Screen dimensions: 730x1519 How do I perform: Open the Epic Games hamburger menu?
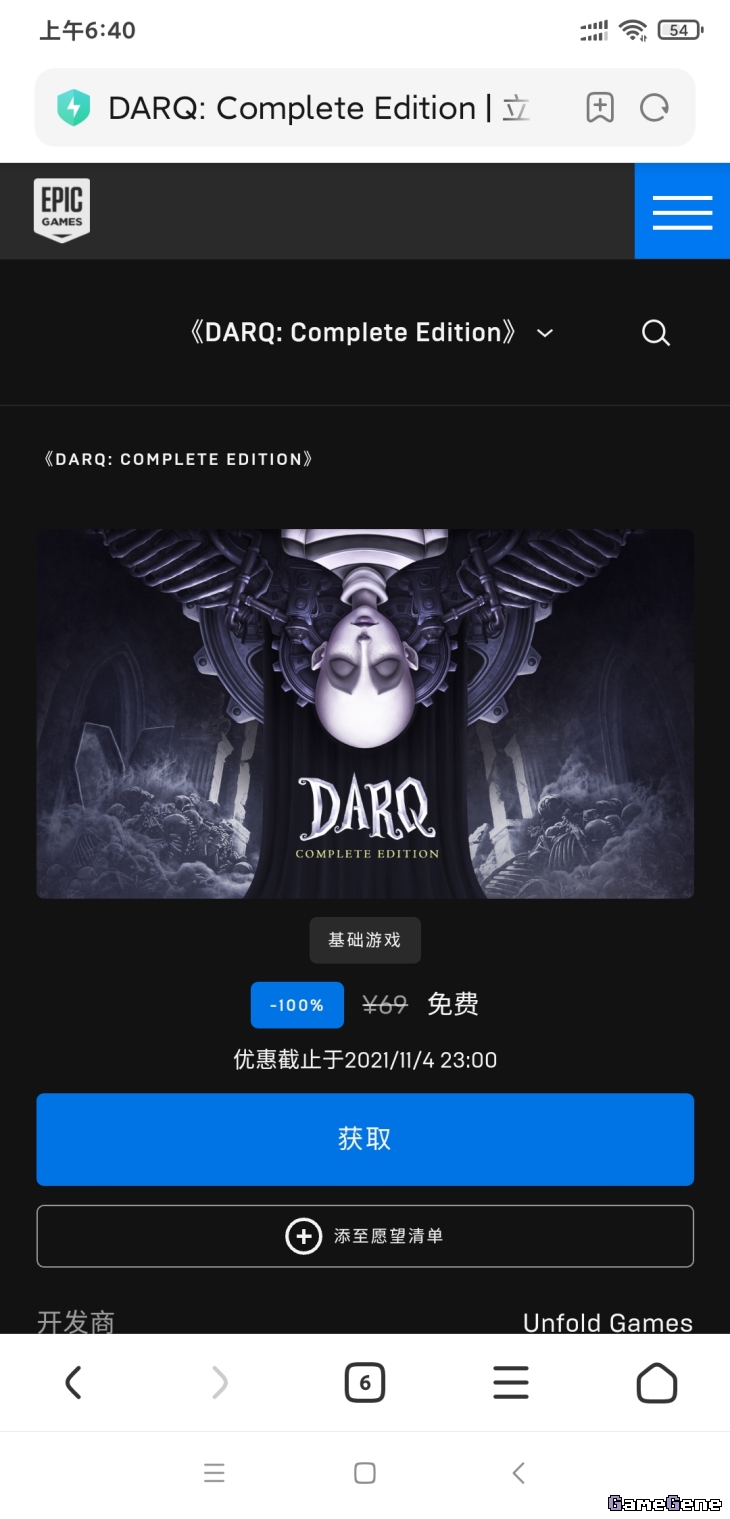[682, 212]
